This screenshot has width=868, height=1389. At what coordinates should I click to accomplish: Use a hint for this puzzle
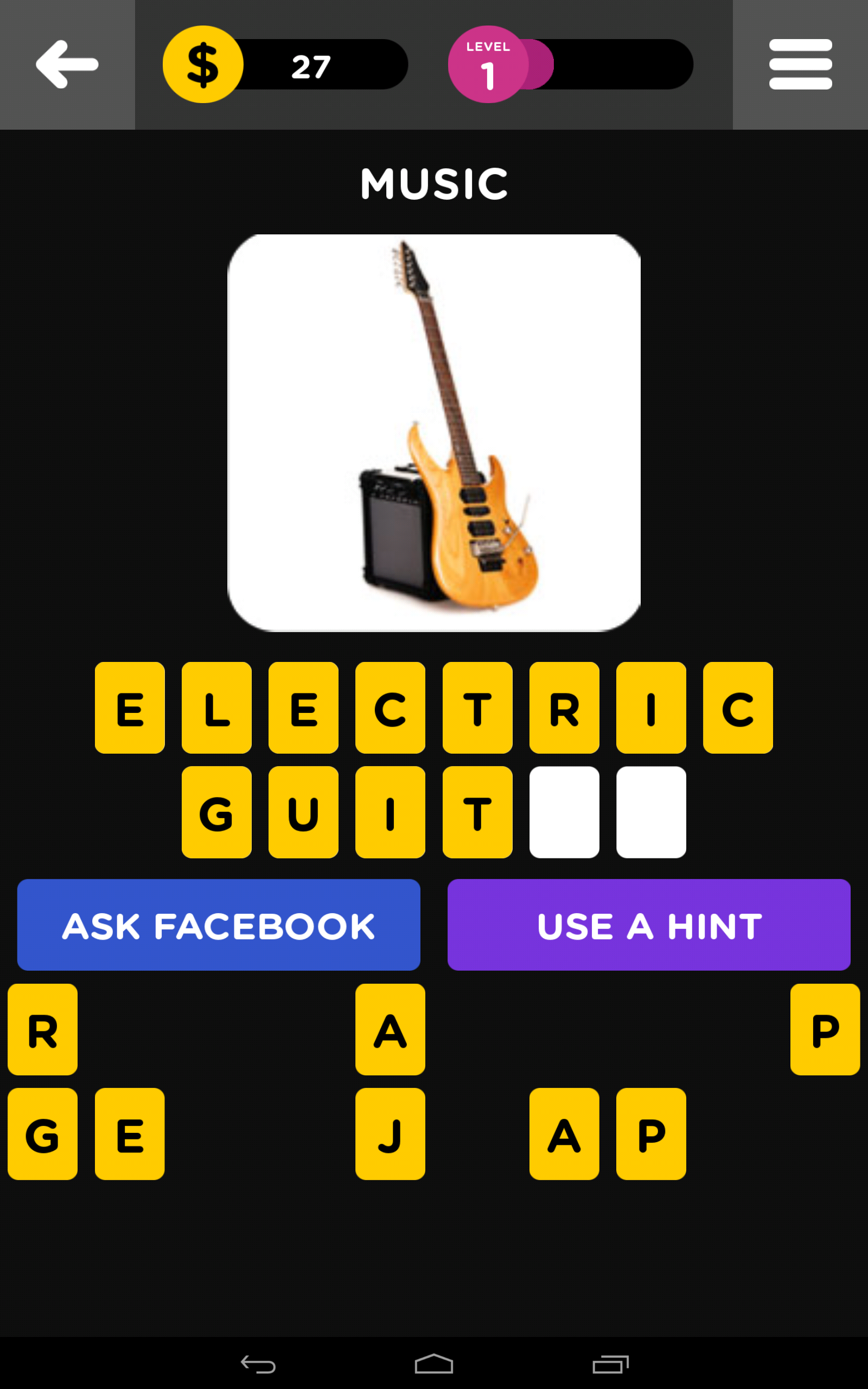tap(649, 925)
